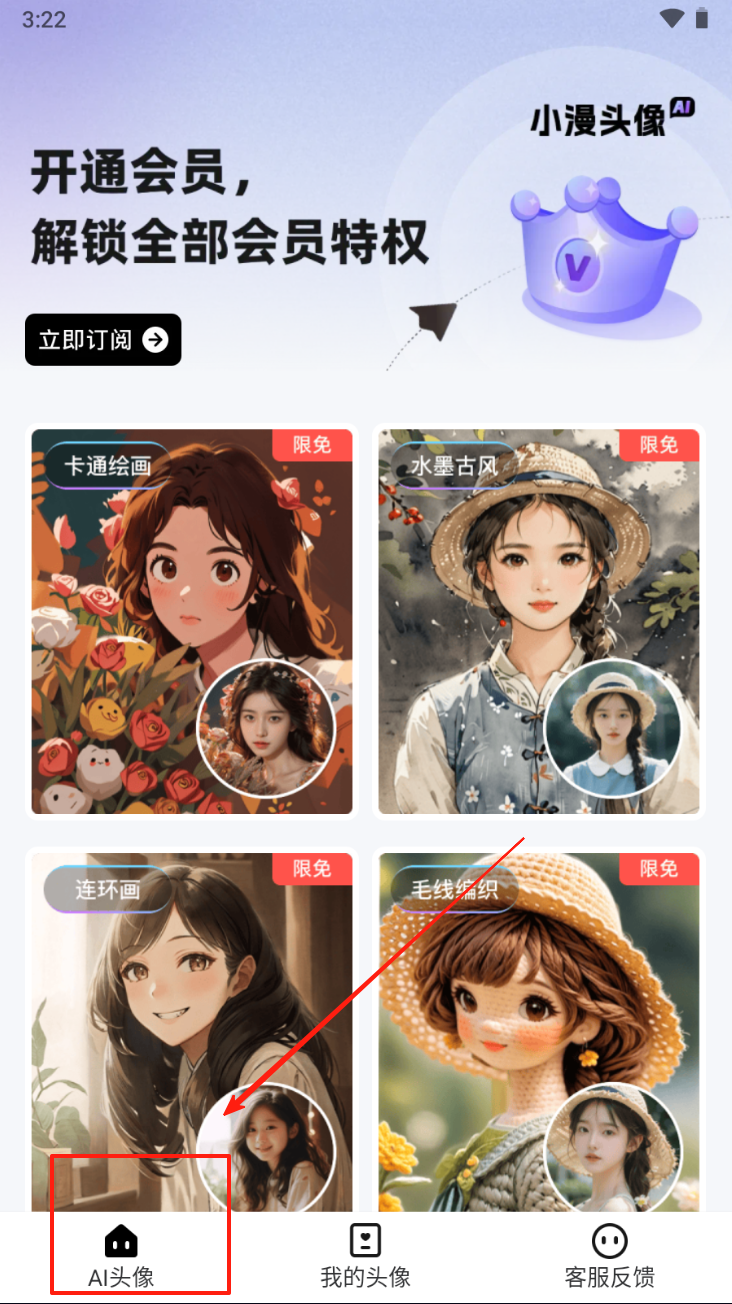Choose the 连环画 style card

tap(192, 1030)
